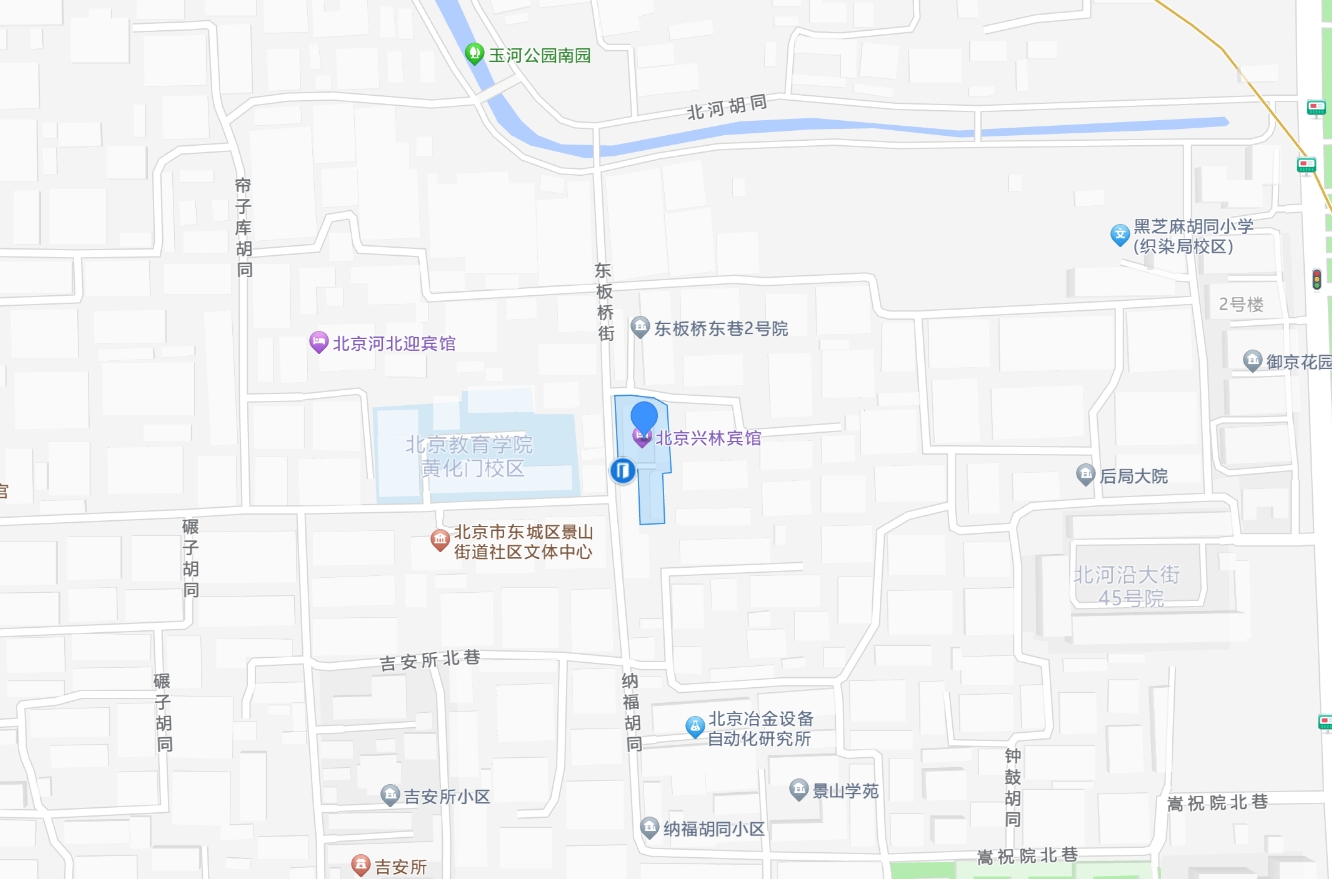
Task: Select the 景山街道社区文体中心 marker
Action: 439,540
